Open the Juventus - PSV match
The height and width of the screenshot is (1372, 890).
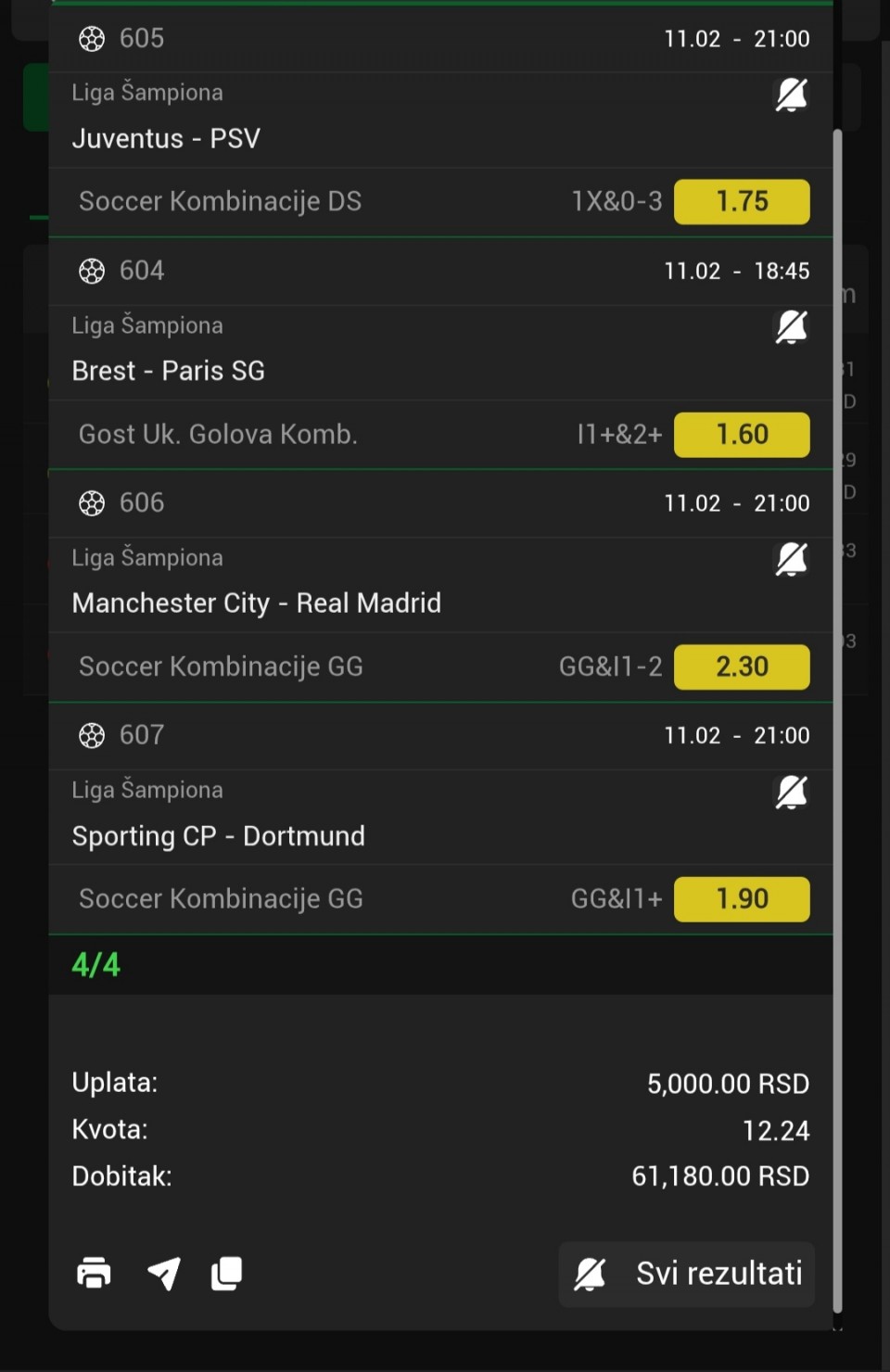click(x=167, y=139)
